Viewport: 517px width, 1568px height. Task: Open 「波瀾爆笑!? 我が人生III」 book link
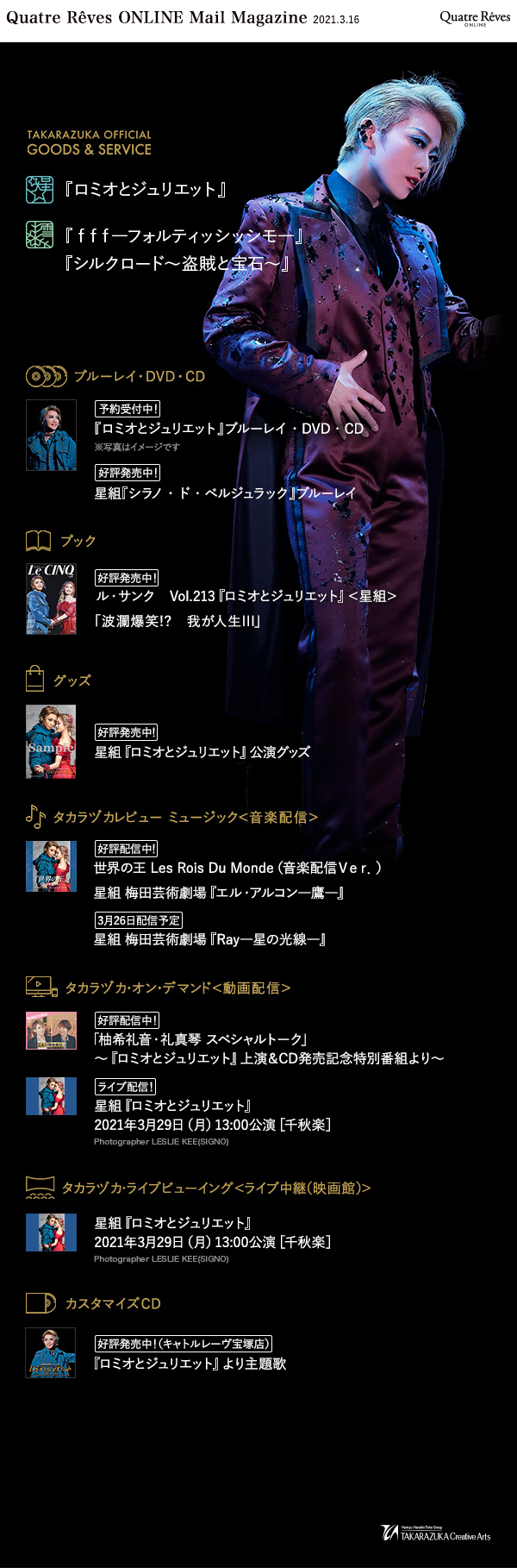point(177,621)
